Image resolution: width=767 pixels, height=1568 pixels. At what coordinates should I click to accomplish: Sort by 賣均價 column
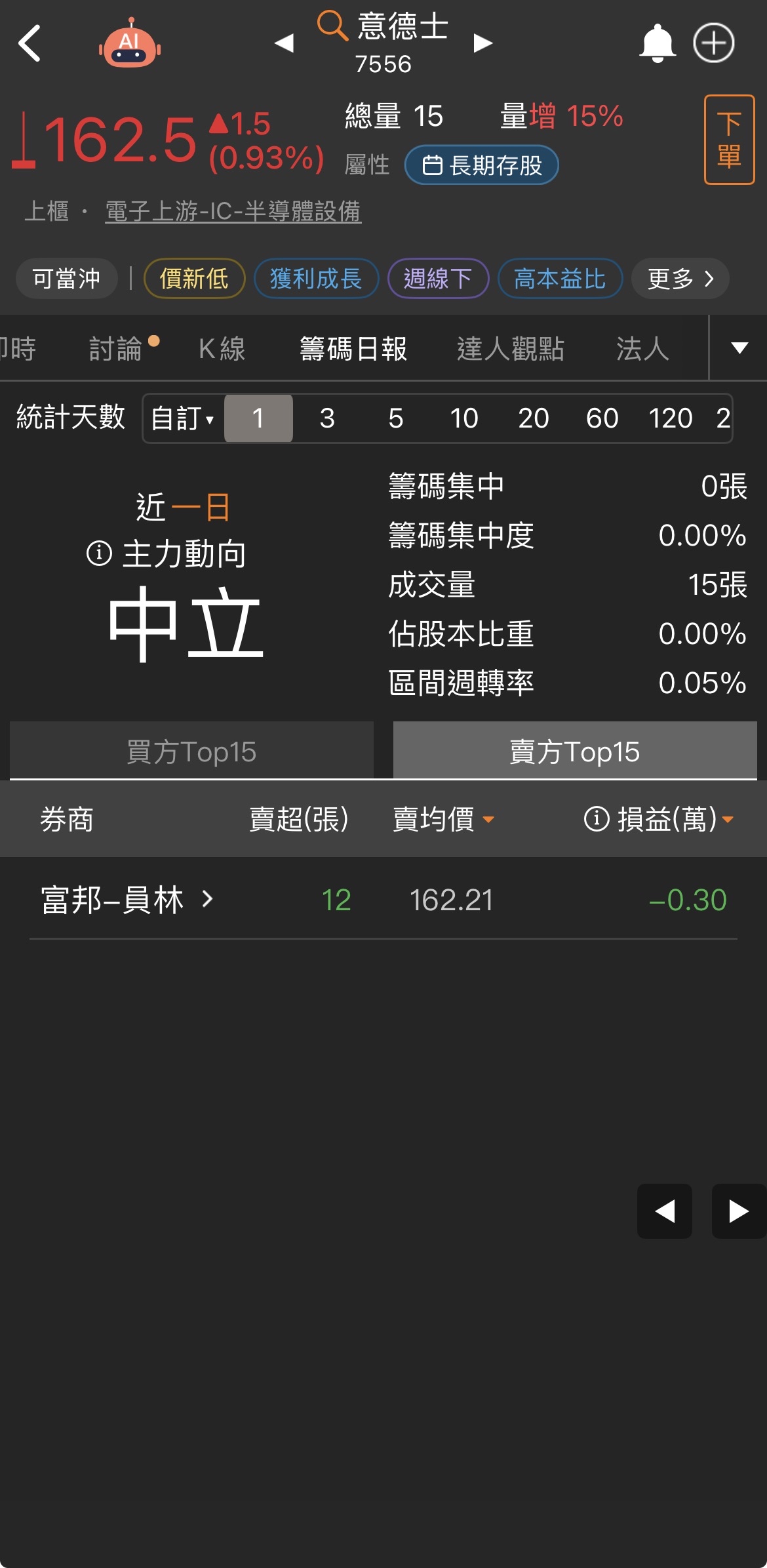coord(442,819)
